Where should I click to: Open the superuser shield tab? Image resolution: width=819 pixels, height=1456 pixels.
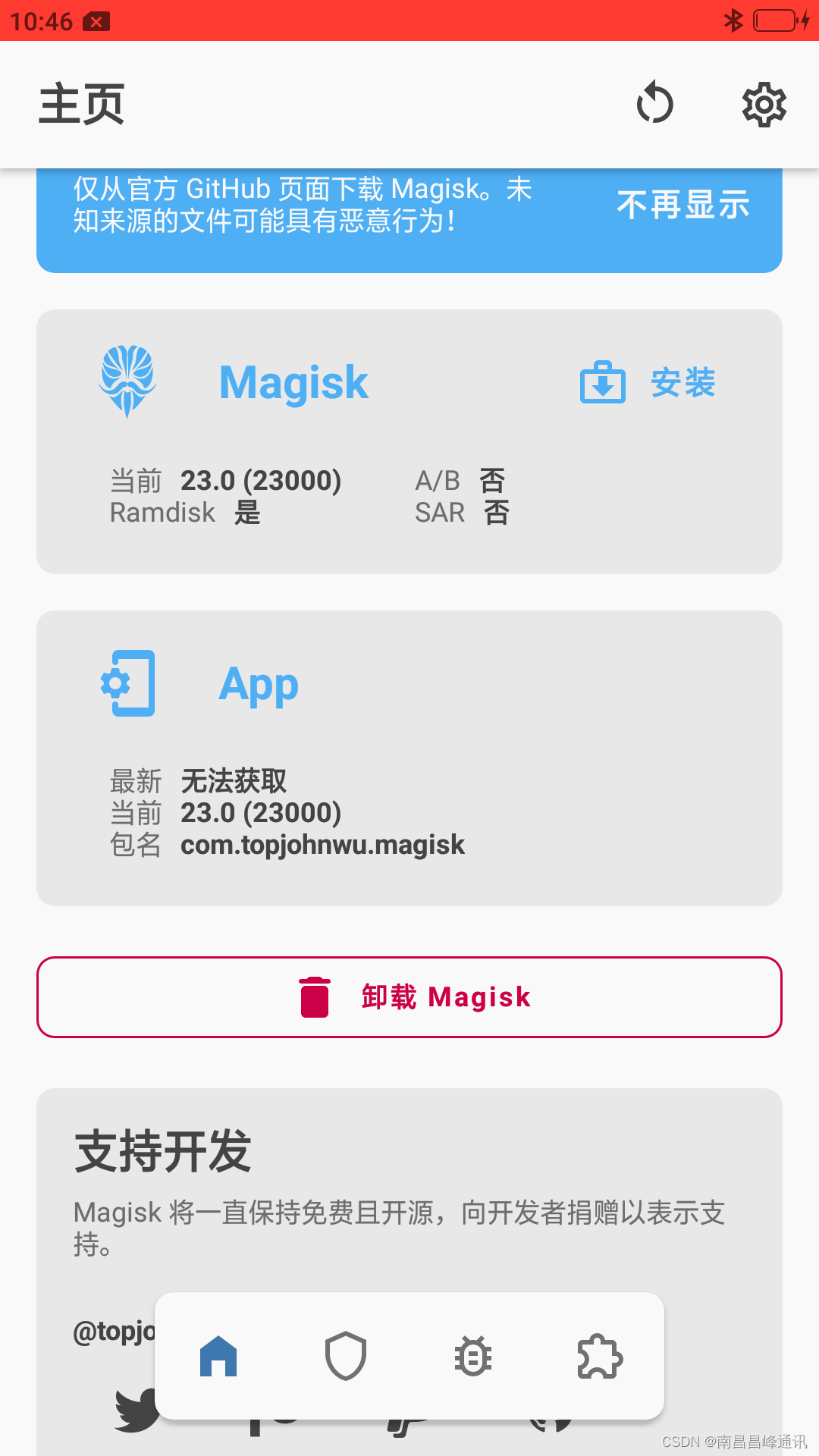point(346,1356)
